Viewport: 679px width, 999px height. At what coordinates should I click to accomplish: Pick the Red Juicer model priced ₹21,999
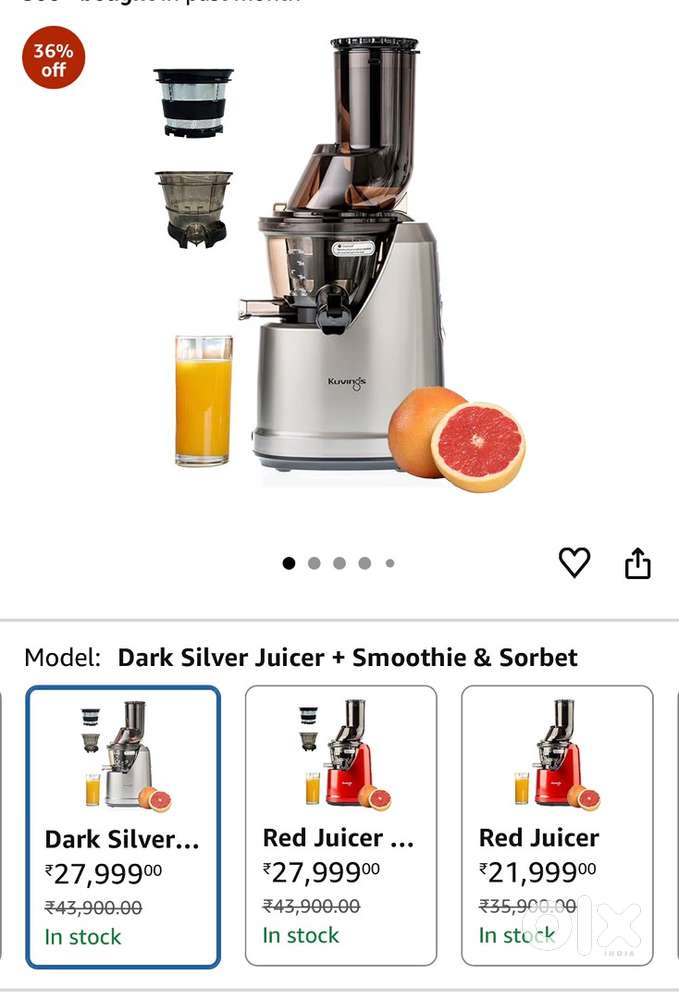[x=557, y=826]
